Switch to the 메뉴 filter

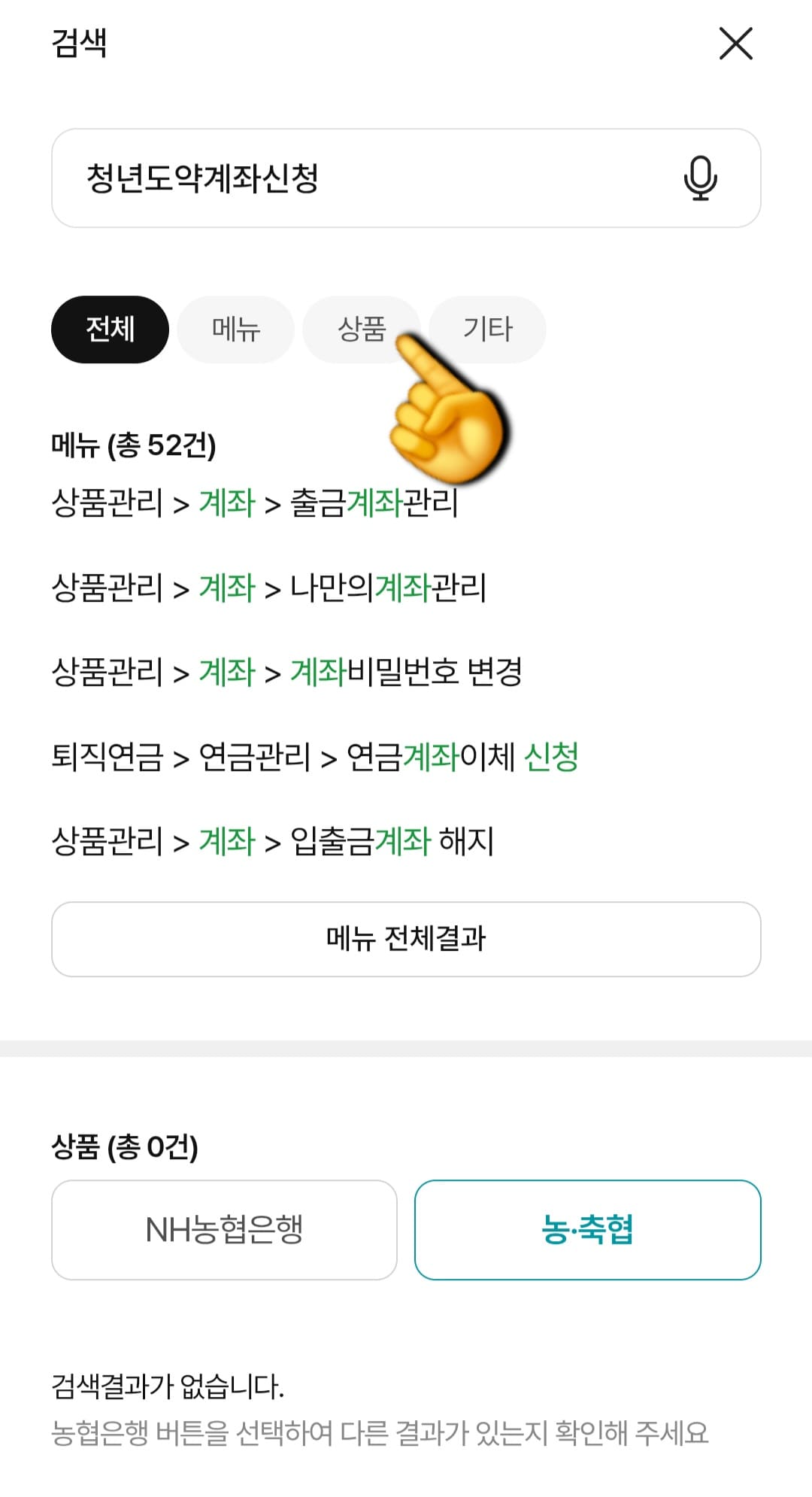[235, 329]
